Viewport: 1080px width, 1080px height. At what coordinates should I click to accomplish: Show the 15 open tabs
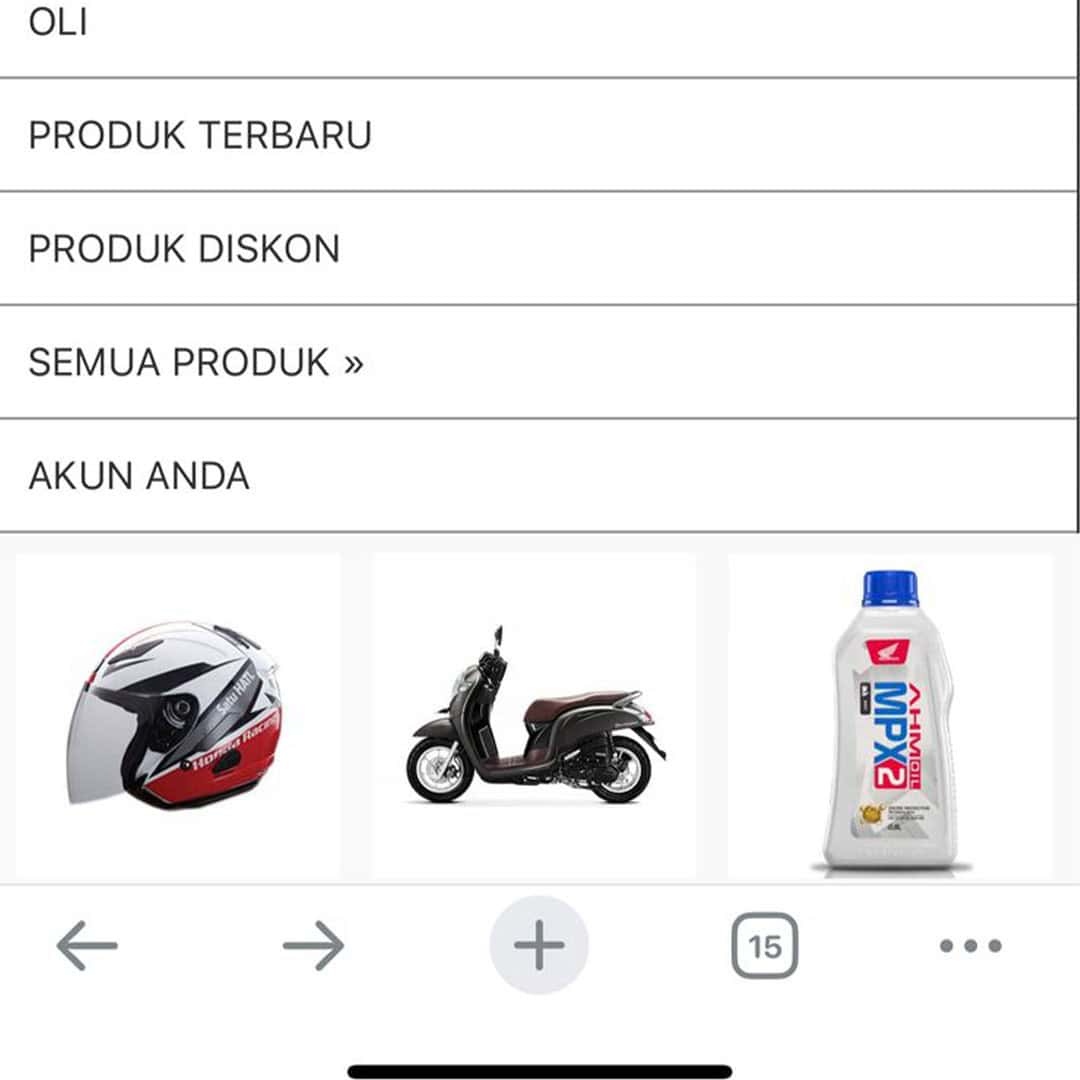[x=765, y=946]
